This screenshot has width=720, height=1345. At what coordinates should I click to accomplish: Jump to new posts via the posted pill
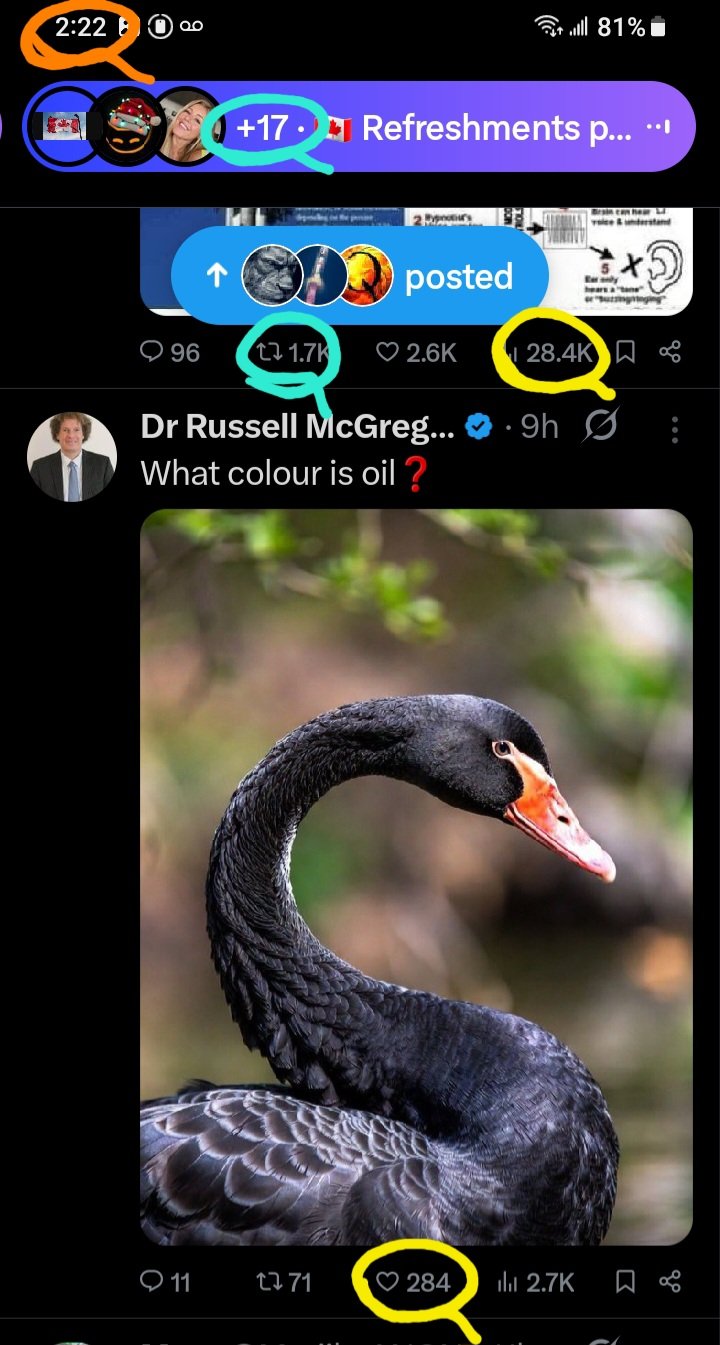(x=360, y=277)
